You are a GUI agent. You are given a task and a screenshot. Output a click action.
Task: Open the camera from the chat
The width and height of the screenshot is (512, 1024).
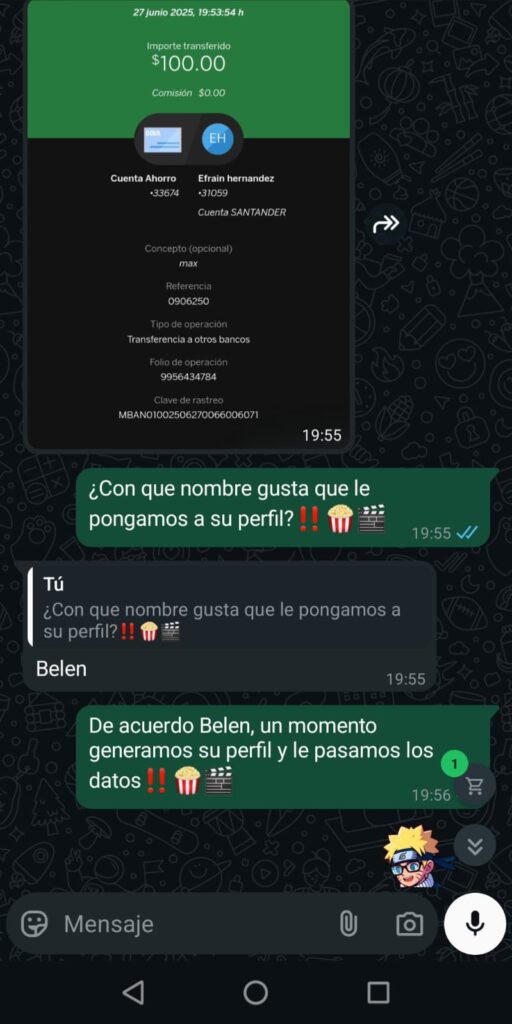coord(409,923)
